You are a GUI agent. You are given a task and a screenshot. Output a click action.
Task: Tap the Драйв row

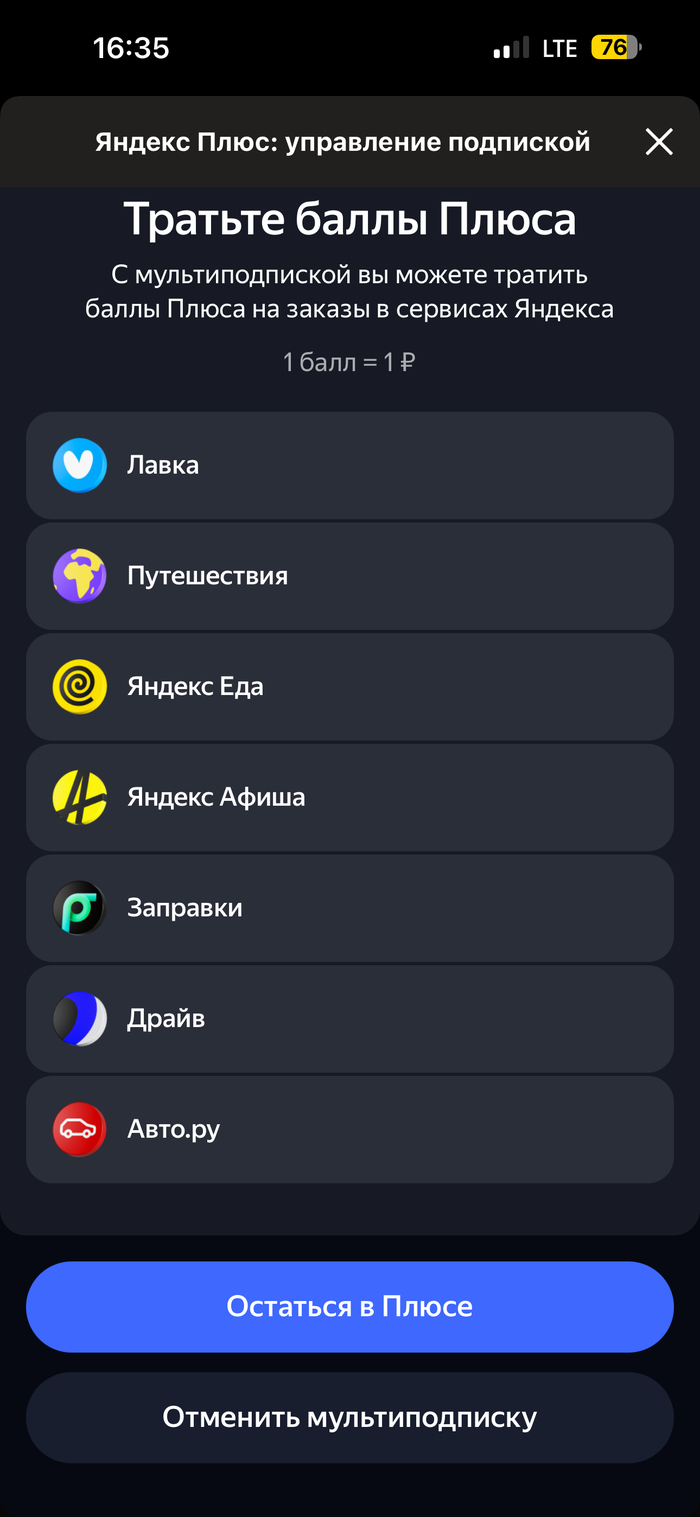tap(349, 1019)
